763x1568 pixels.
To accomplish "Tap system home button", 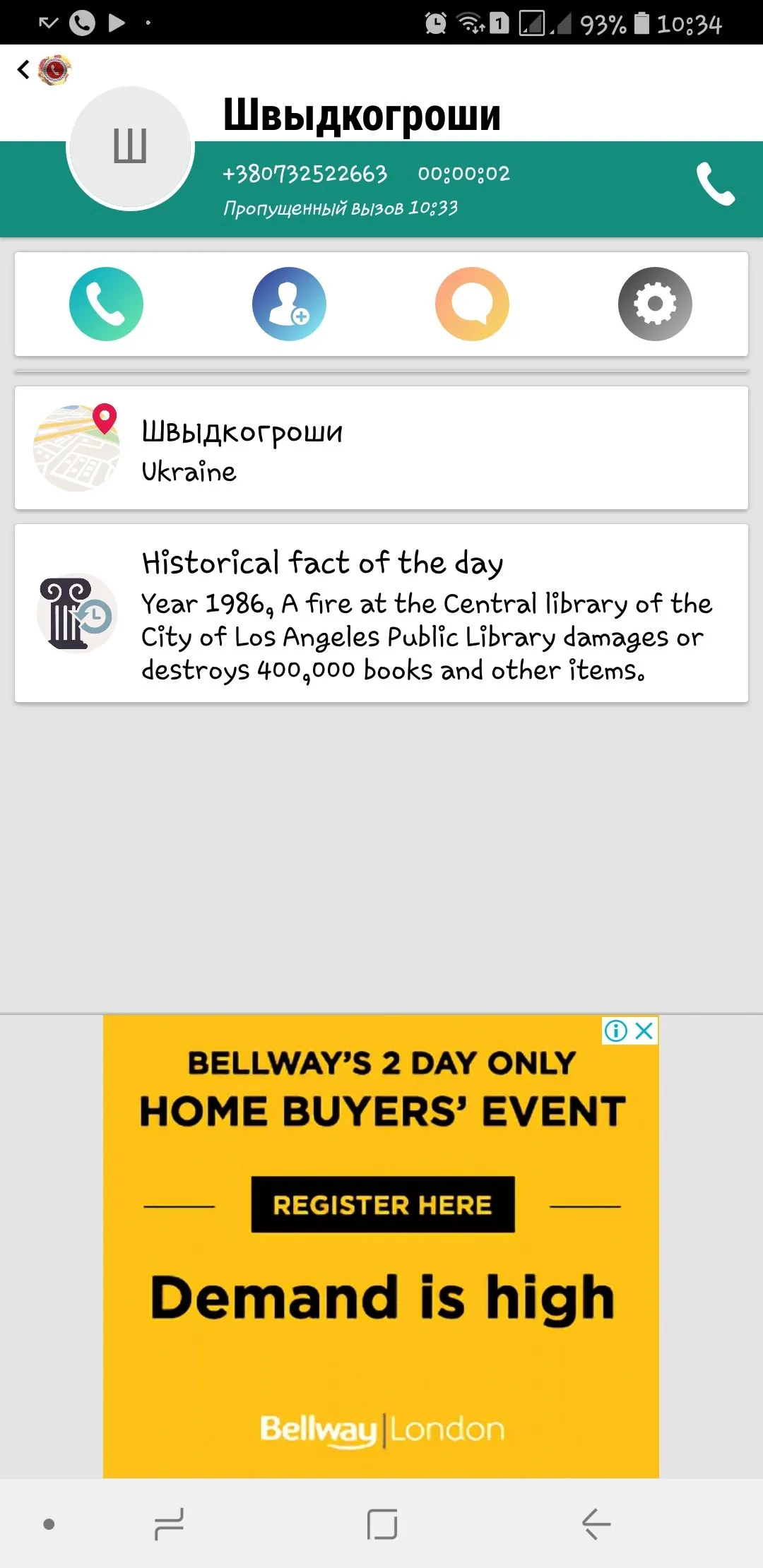I will [x=382, y=1524].
